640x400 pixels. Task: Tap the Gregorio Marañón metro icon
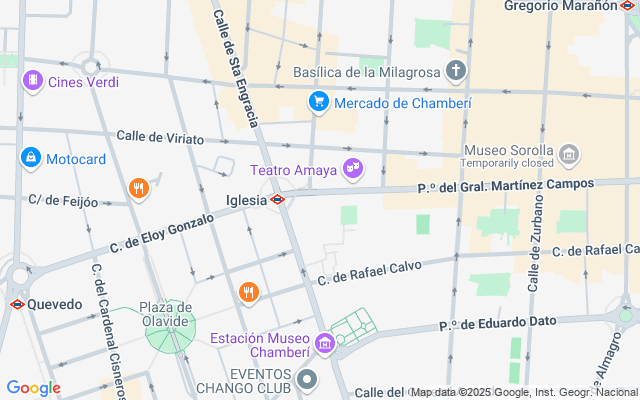[x=627, y=5]
